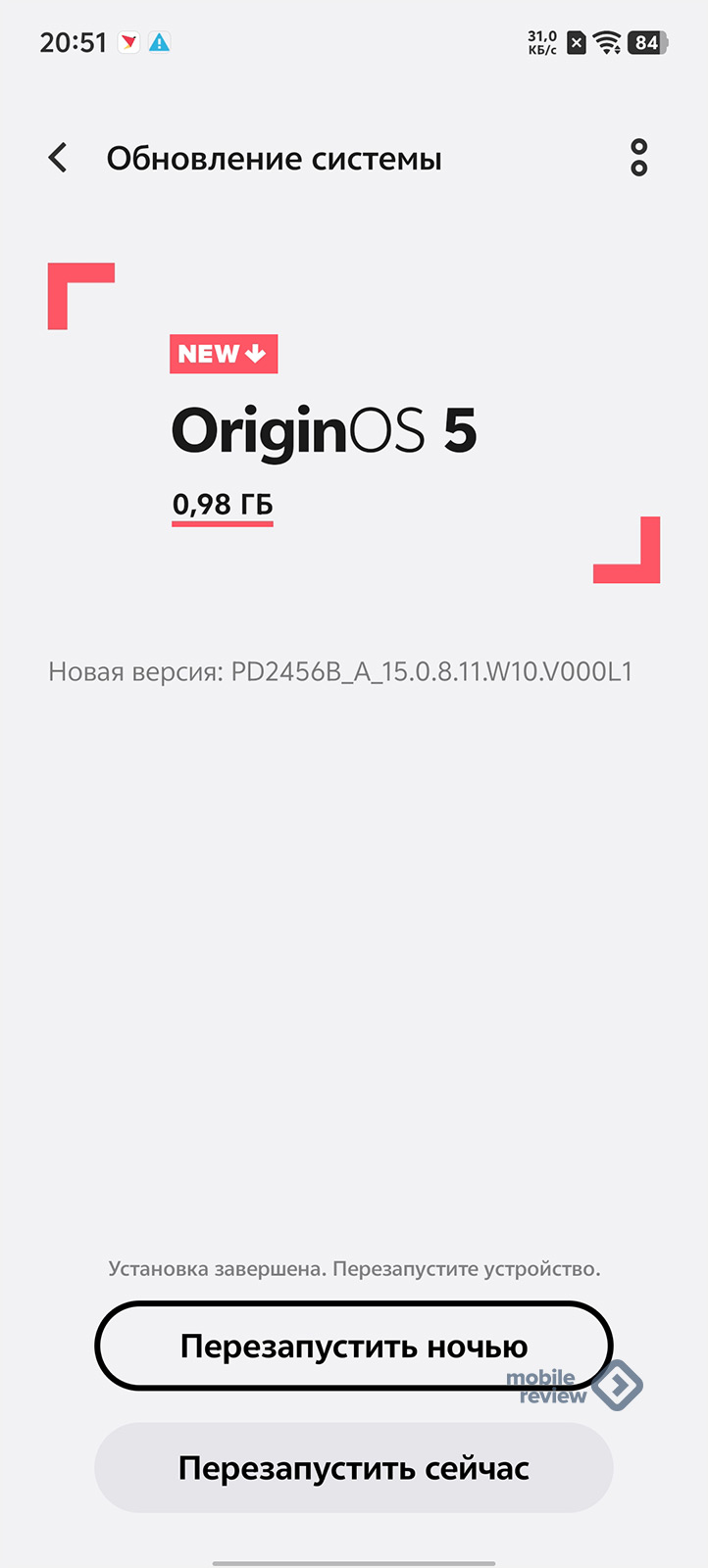The width and height of the screenshot is (708, 1568).
Task: Choose Перезапустить ночью to restart at night
Action: tap(354, 1346)
